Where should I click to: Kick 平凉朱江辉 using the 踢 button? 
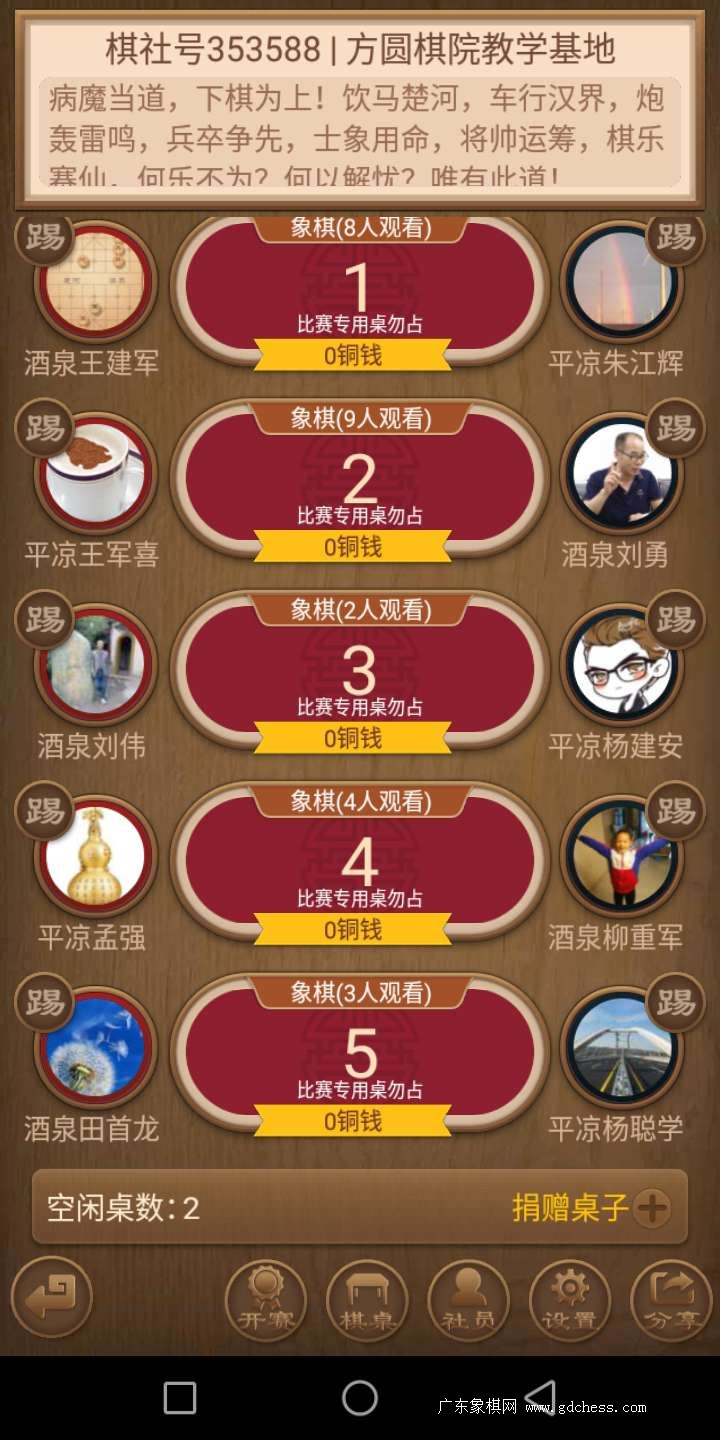pos(676,238)
